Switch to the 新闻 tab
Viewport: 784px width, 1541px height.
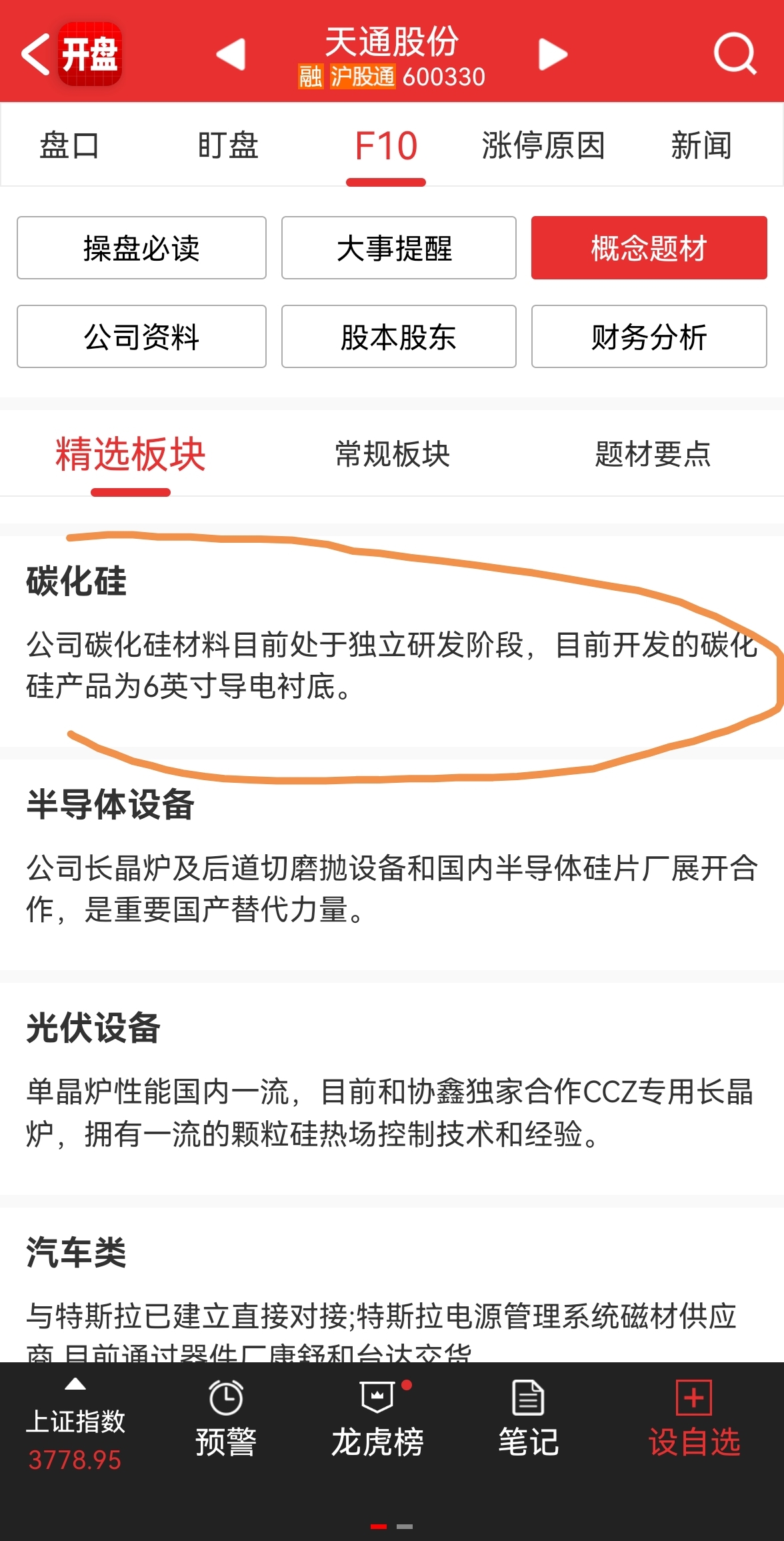(x=701, y=145)
